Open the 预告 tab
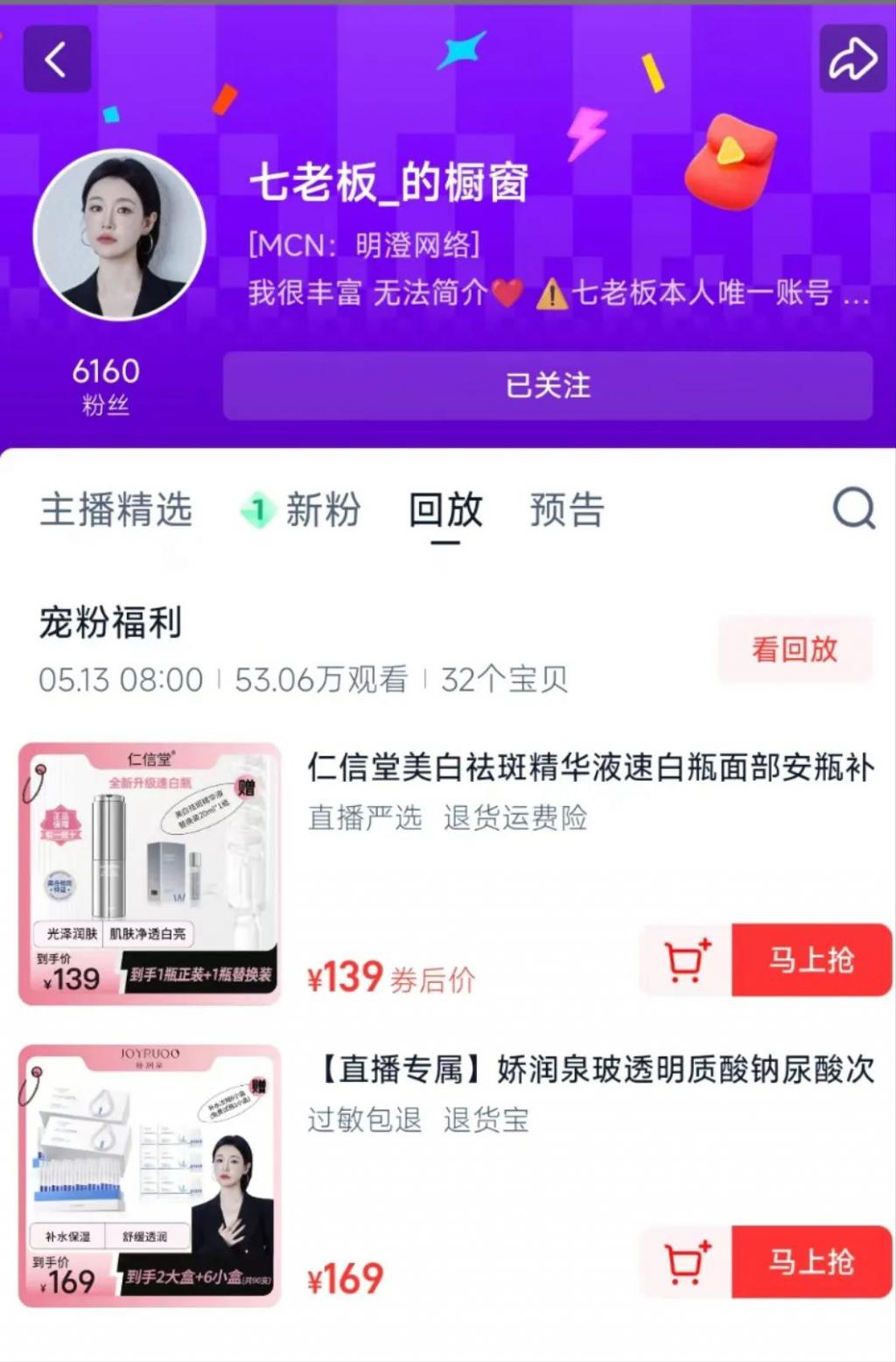Viewport: 896px width, 1362px height. coord(567,509)
